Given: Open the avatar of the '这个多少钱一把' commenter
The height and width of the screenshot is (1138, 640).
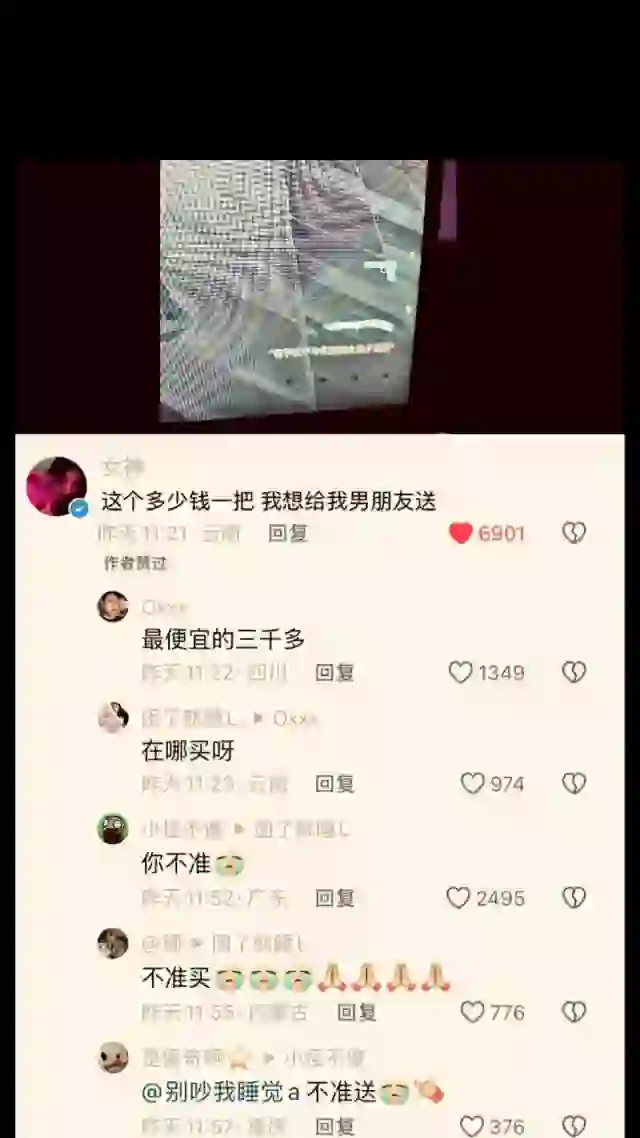Looking at the screenshot, I should click(x=56, y=486).
